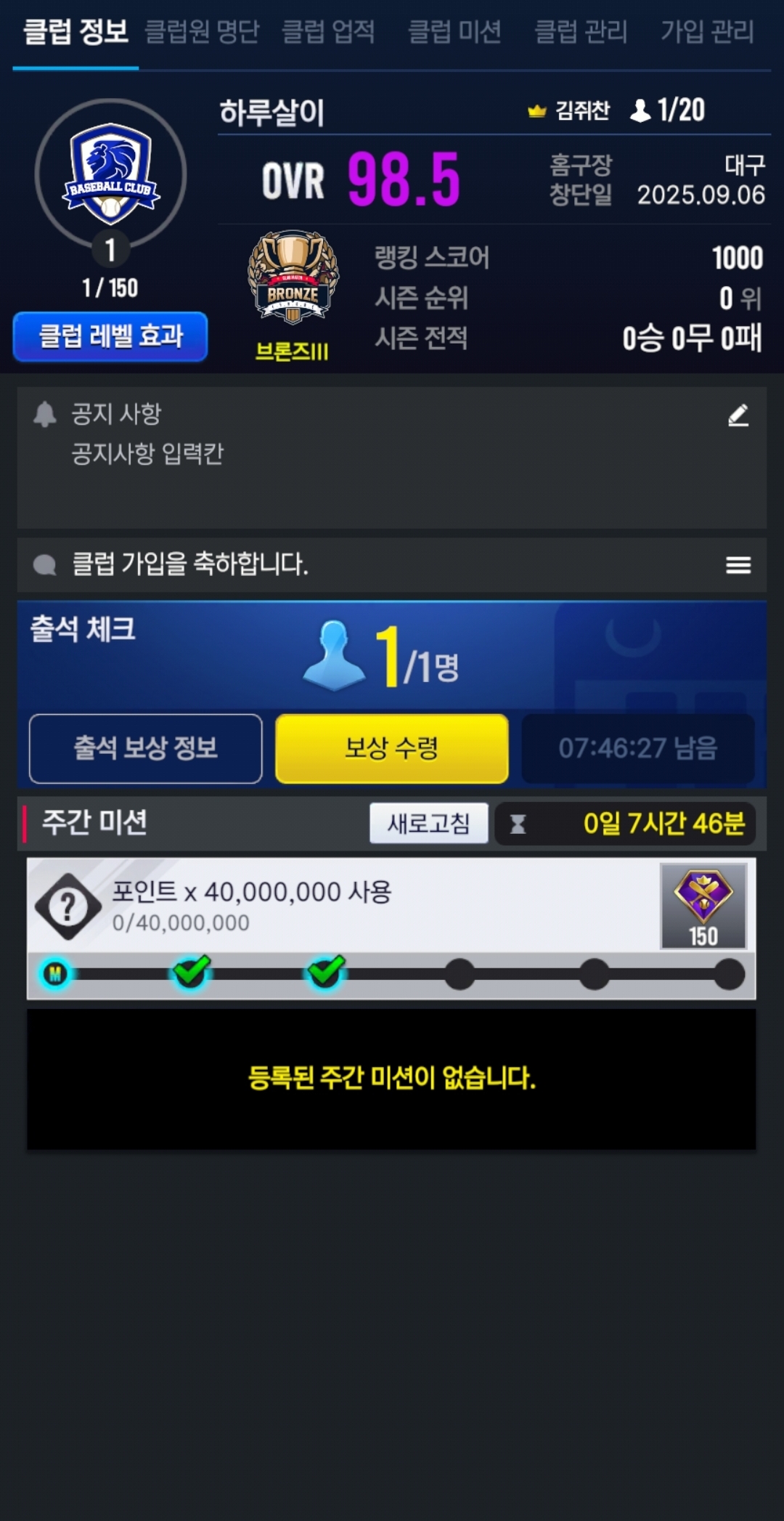Claim attendance reward with 보상 수령

tap(392, 748)
